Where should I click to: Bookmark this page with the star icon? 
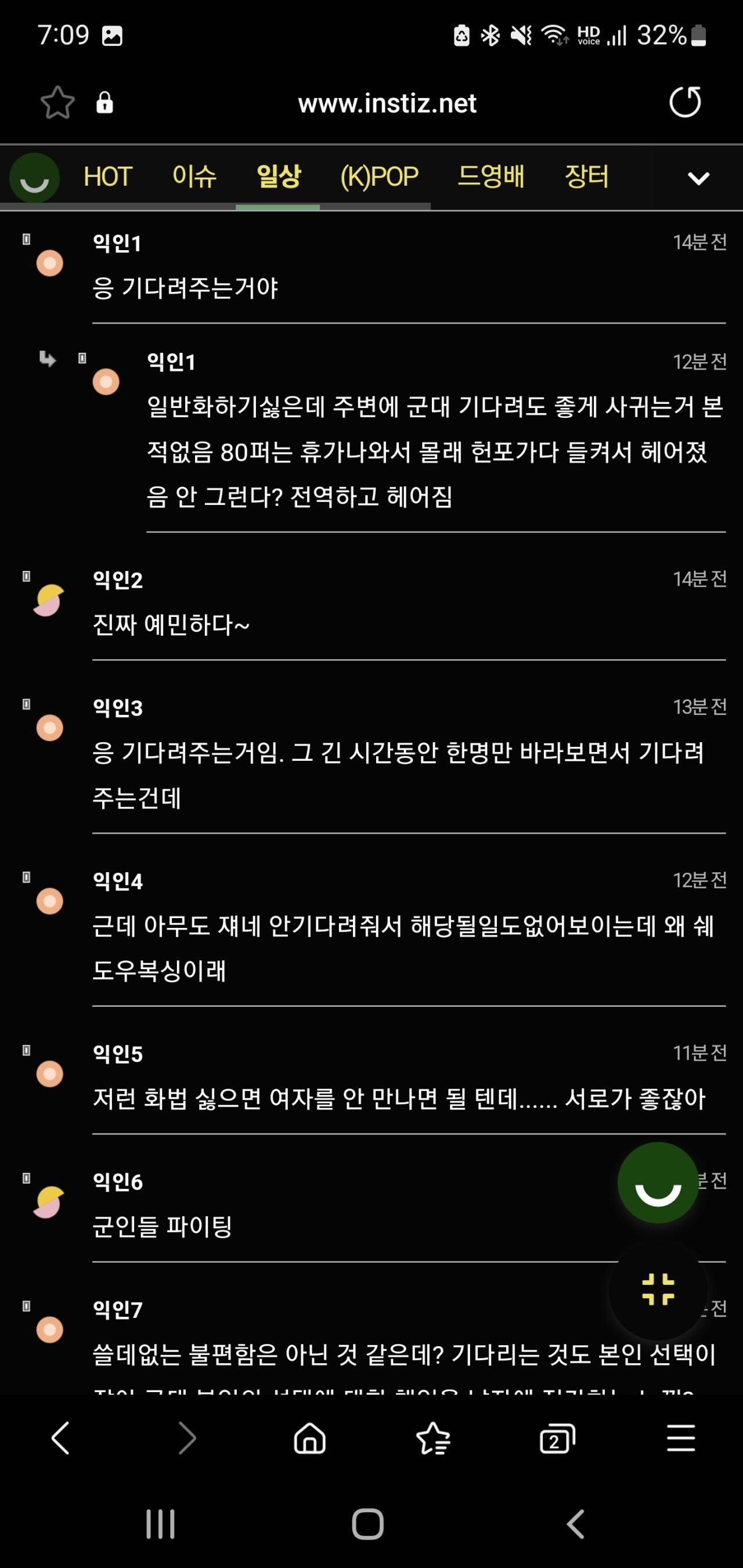pos(57,102)
